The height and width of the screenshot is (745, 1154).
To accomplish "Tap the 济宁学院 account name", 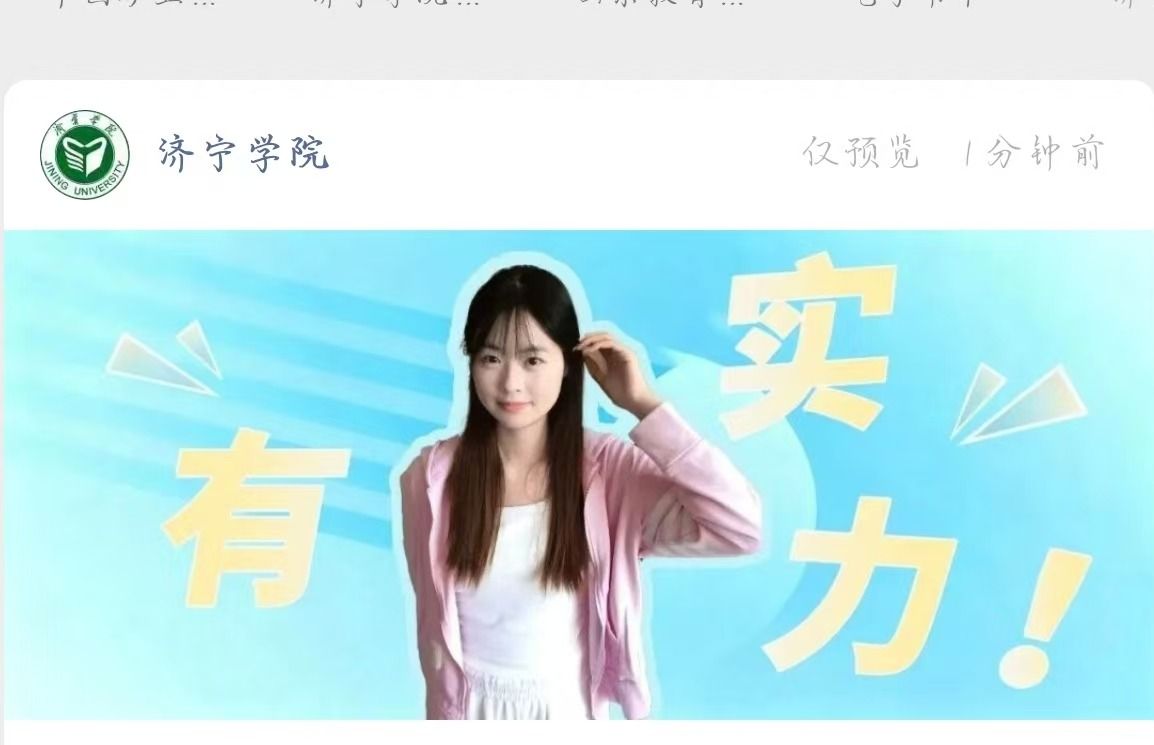I will point(243,155).
